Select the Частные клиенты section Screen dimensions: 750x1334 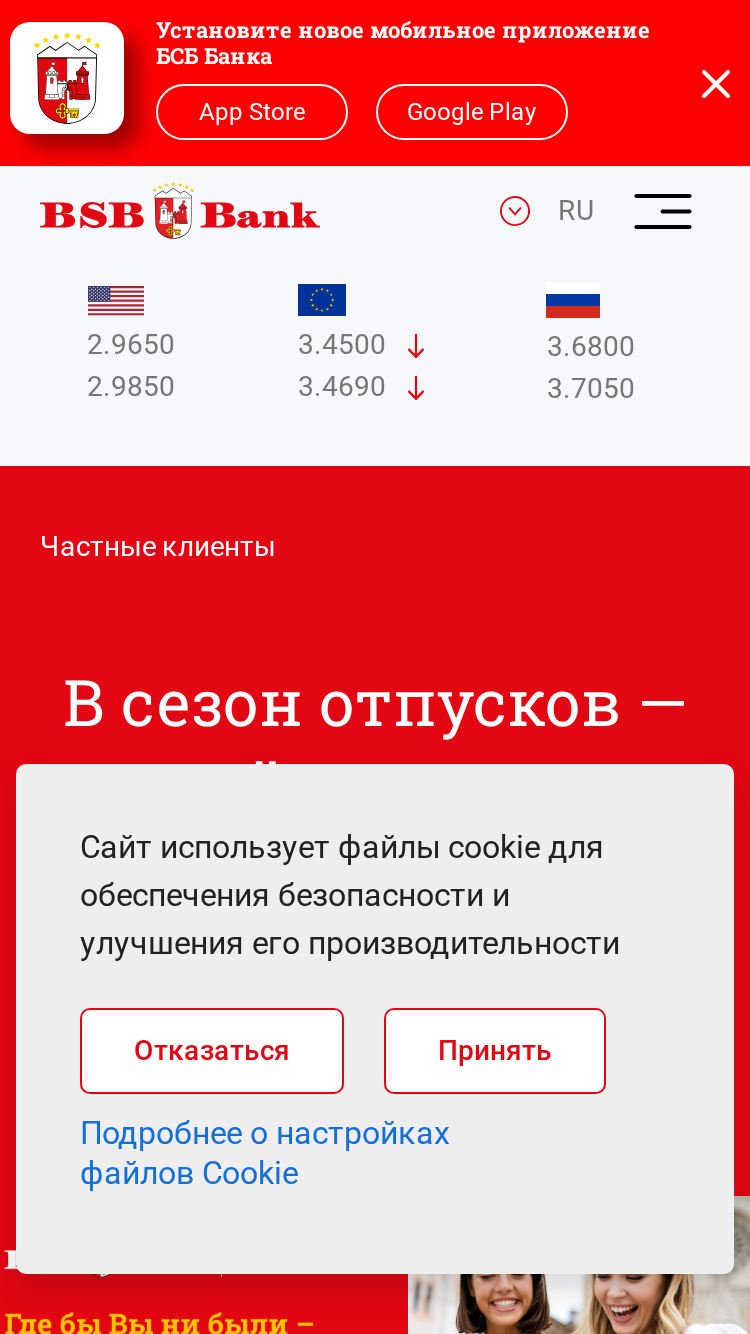pyautogui.click(x=158, y=547)
